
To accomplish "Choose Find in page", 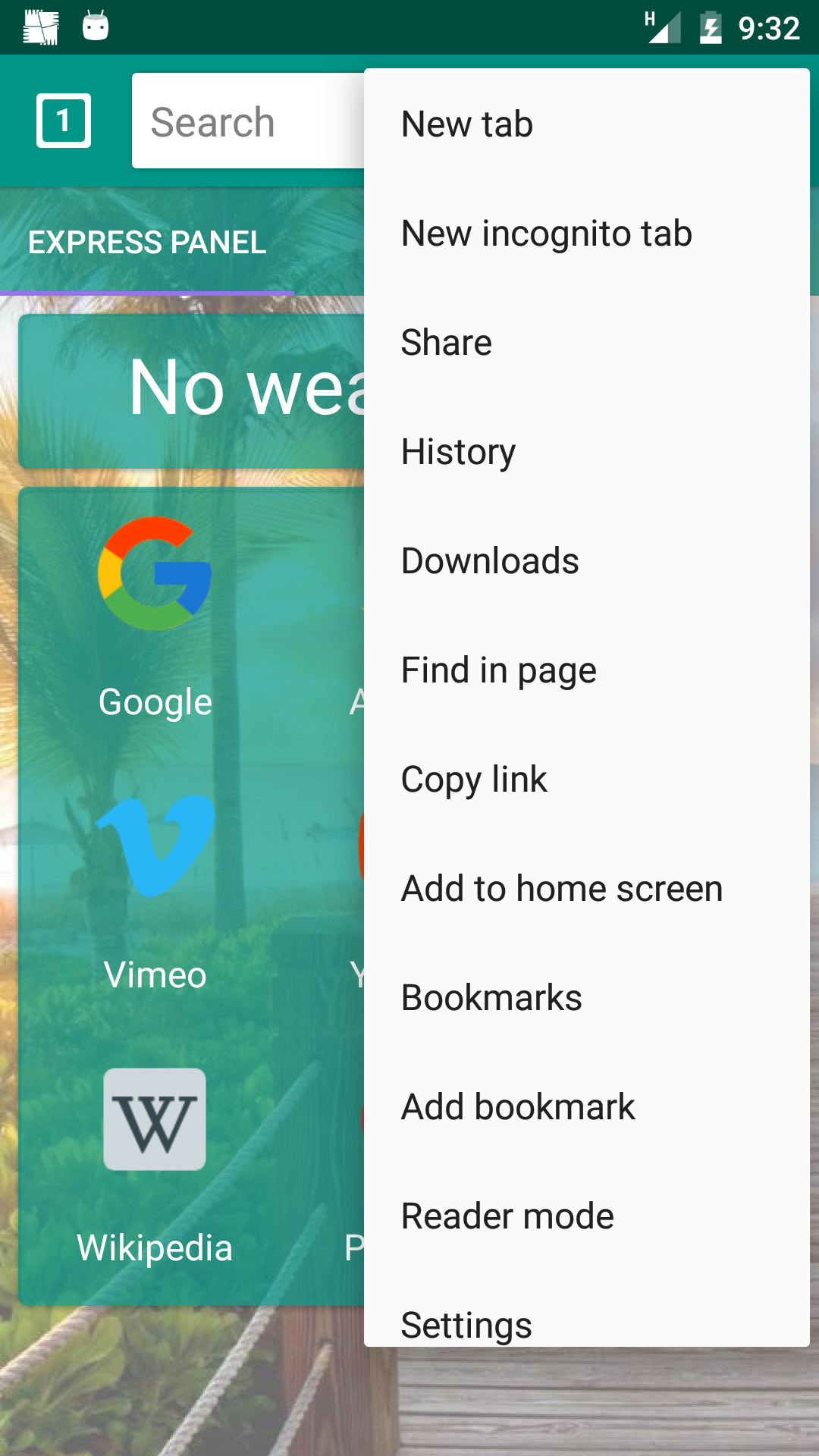I will tap(499, 669).
